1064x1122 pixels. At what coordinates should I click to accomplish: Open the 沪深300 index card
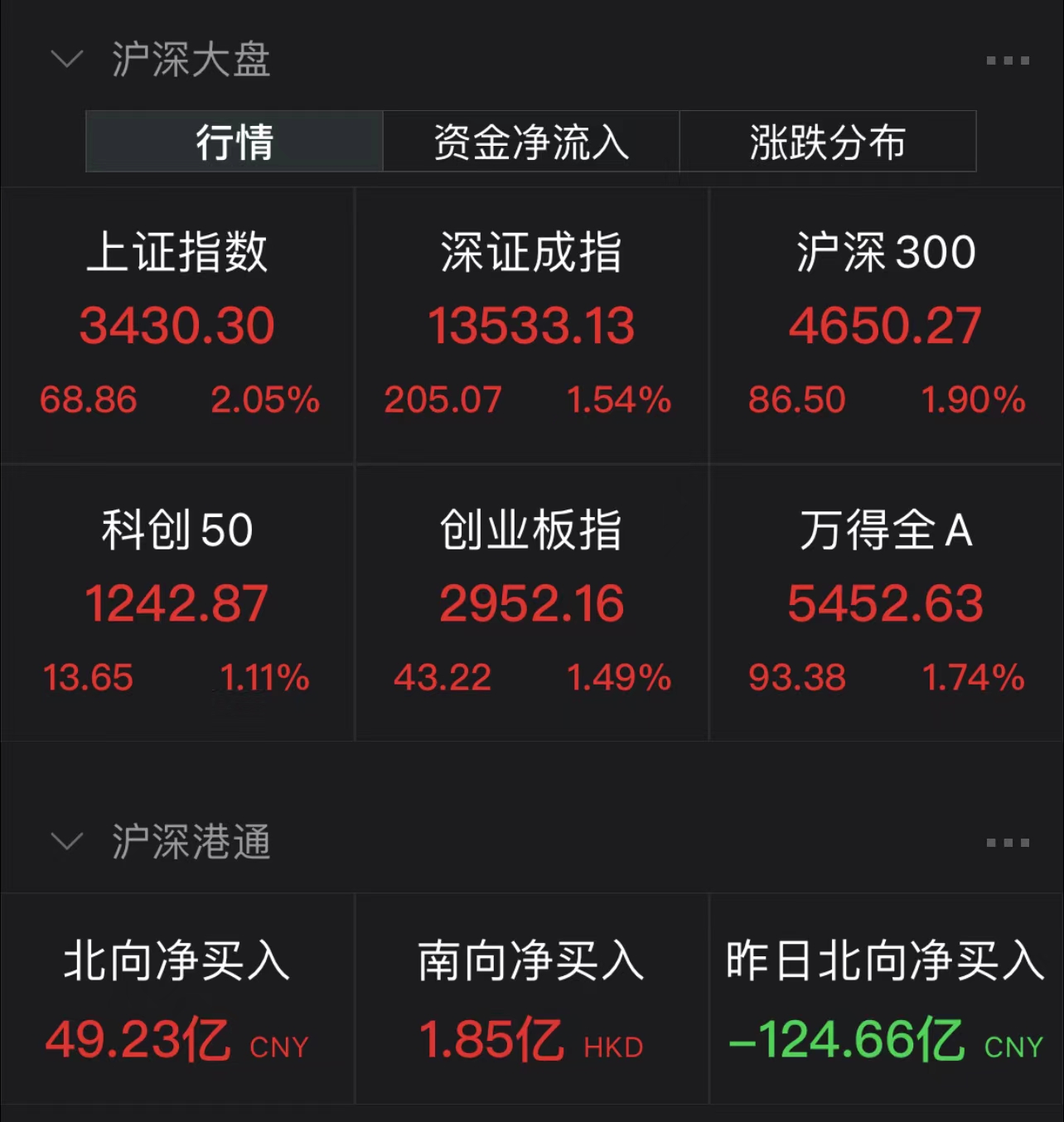click(x=886, y=325)
